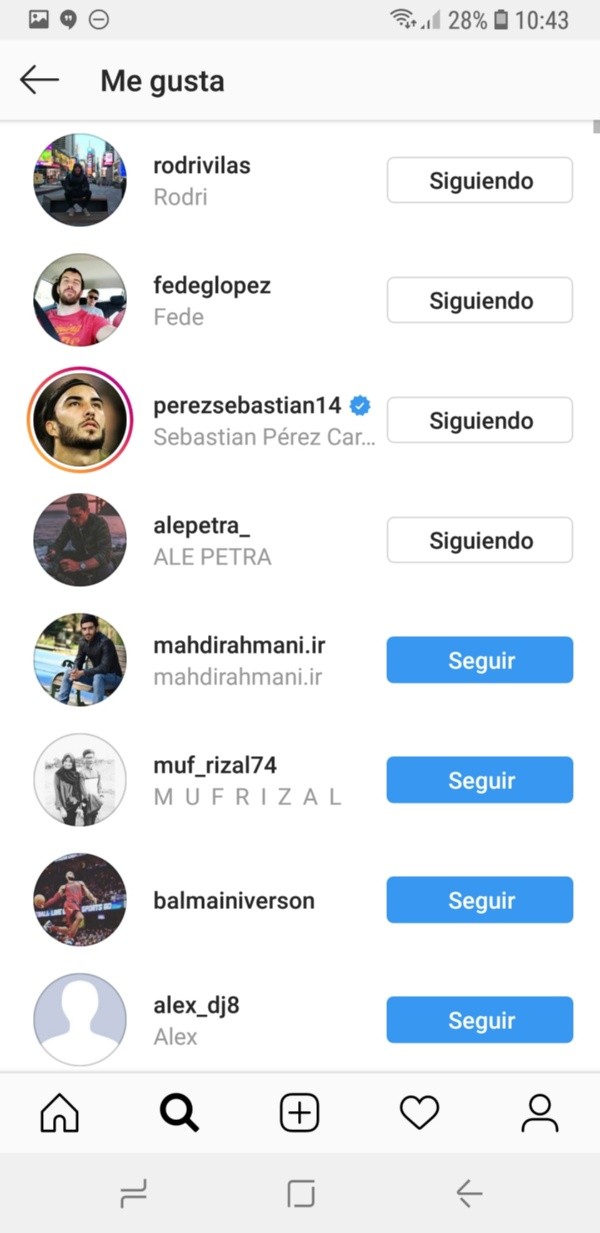Tap Siguiendo button next to rodrivilas
Viewport: 600px width, 1233px height.
pyautogui.click(x=479, y=181)
